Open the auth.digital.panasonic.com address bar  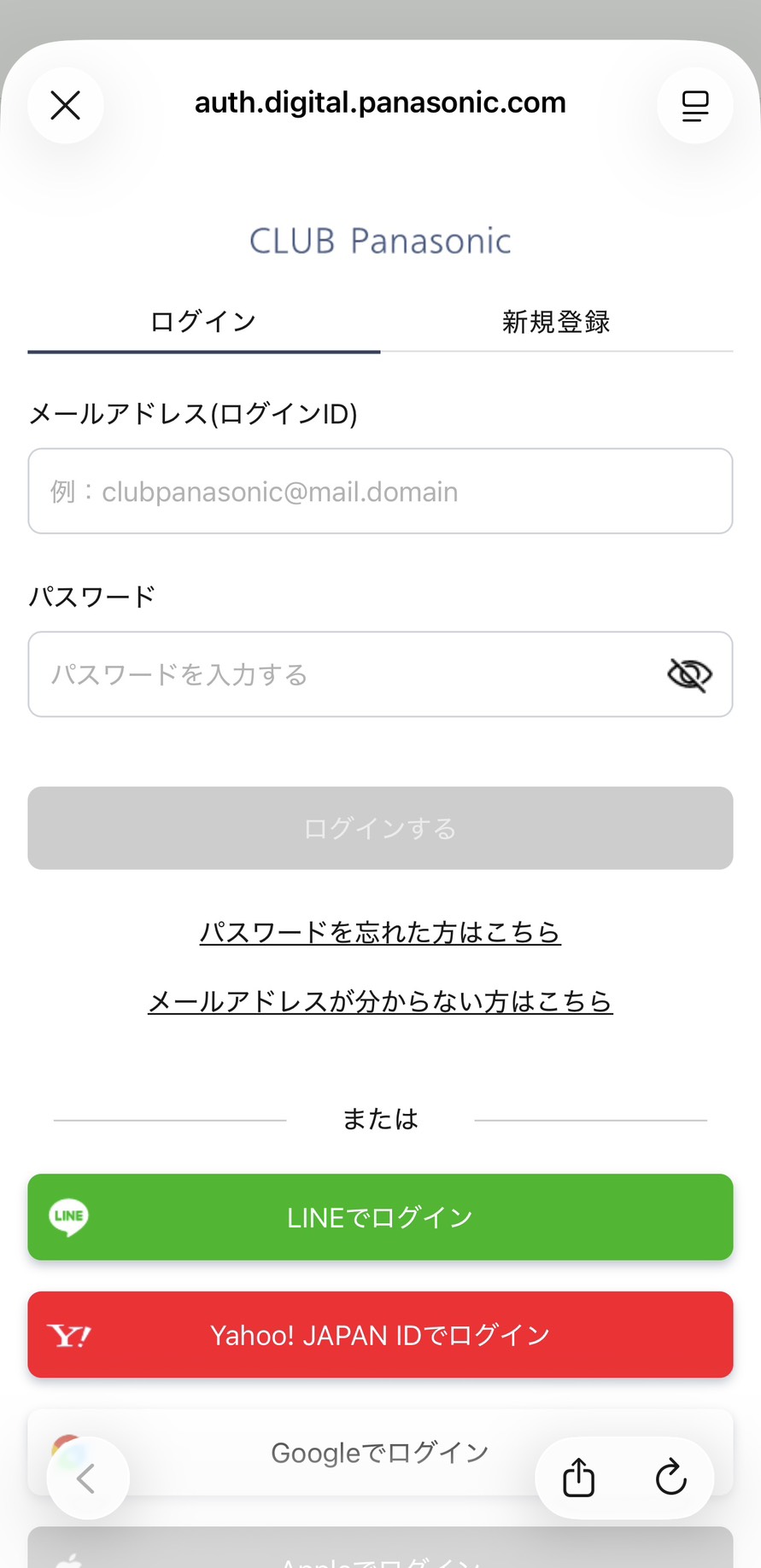[x=380, y=102]
